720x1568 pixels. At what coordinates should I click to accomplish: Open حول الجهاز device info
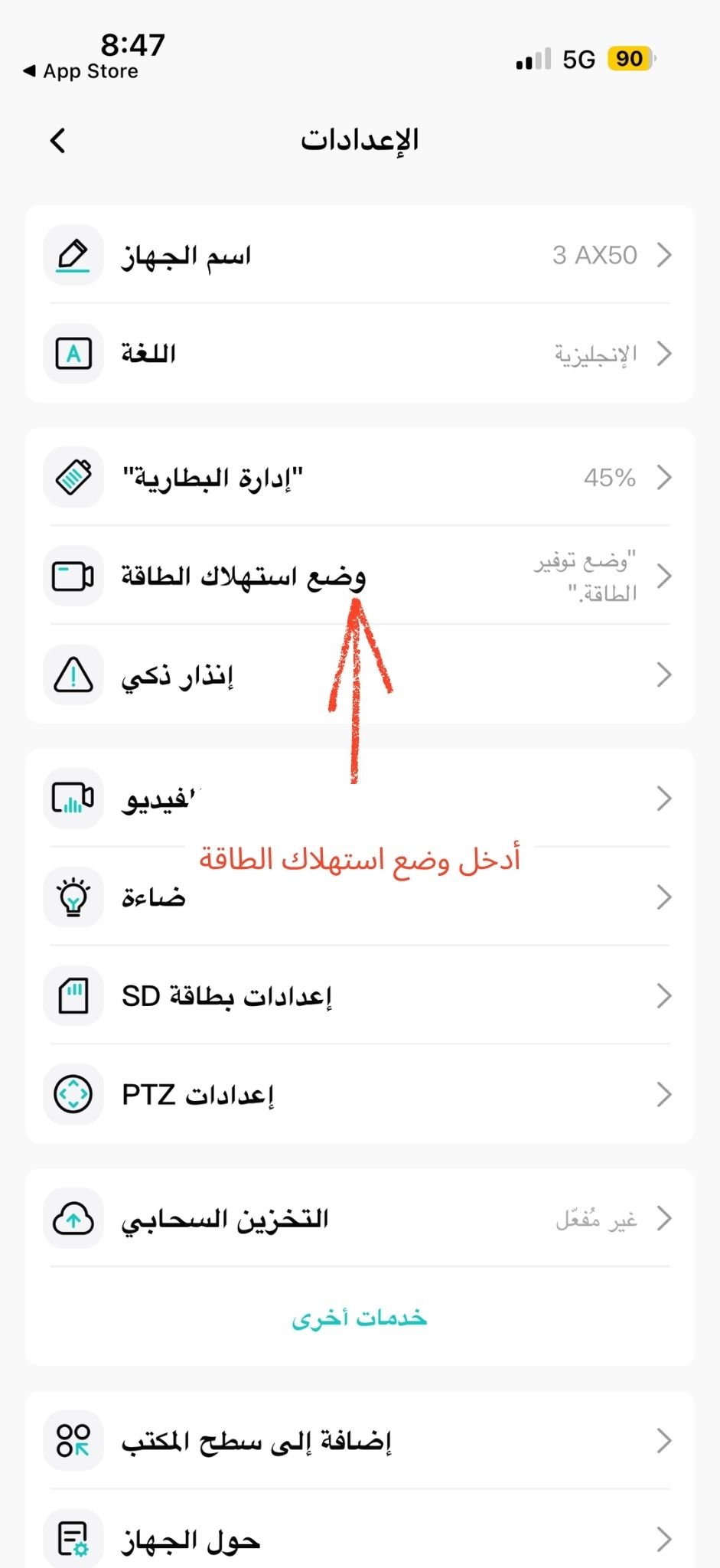coord(360,1539)
